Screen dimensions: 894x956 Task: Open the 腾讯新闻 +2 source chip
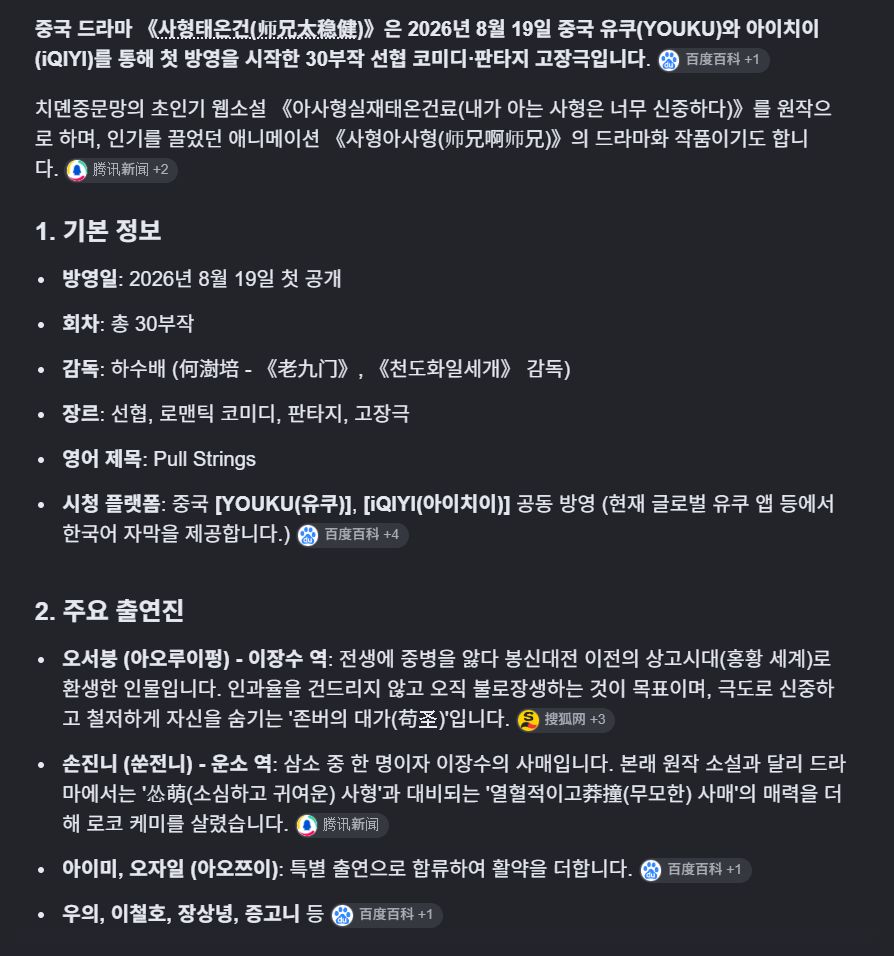pyautogui.click(x=121, y=170)
